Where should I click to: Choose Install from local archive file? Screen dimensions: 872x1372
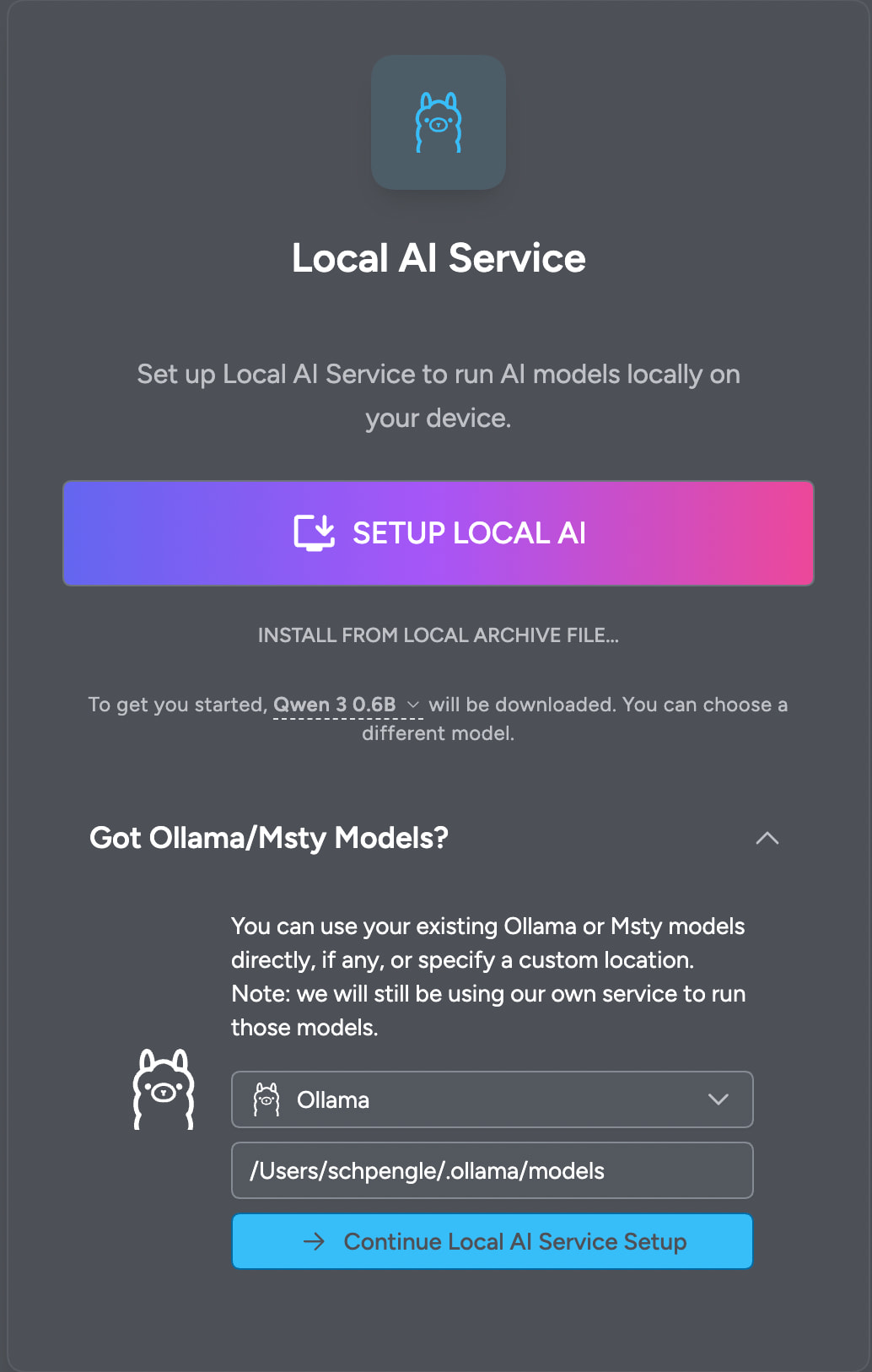(x=438, y=635)
